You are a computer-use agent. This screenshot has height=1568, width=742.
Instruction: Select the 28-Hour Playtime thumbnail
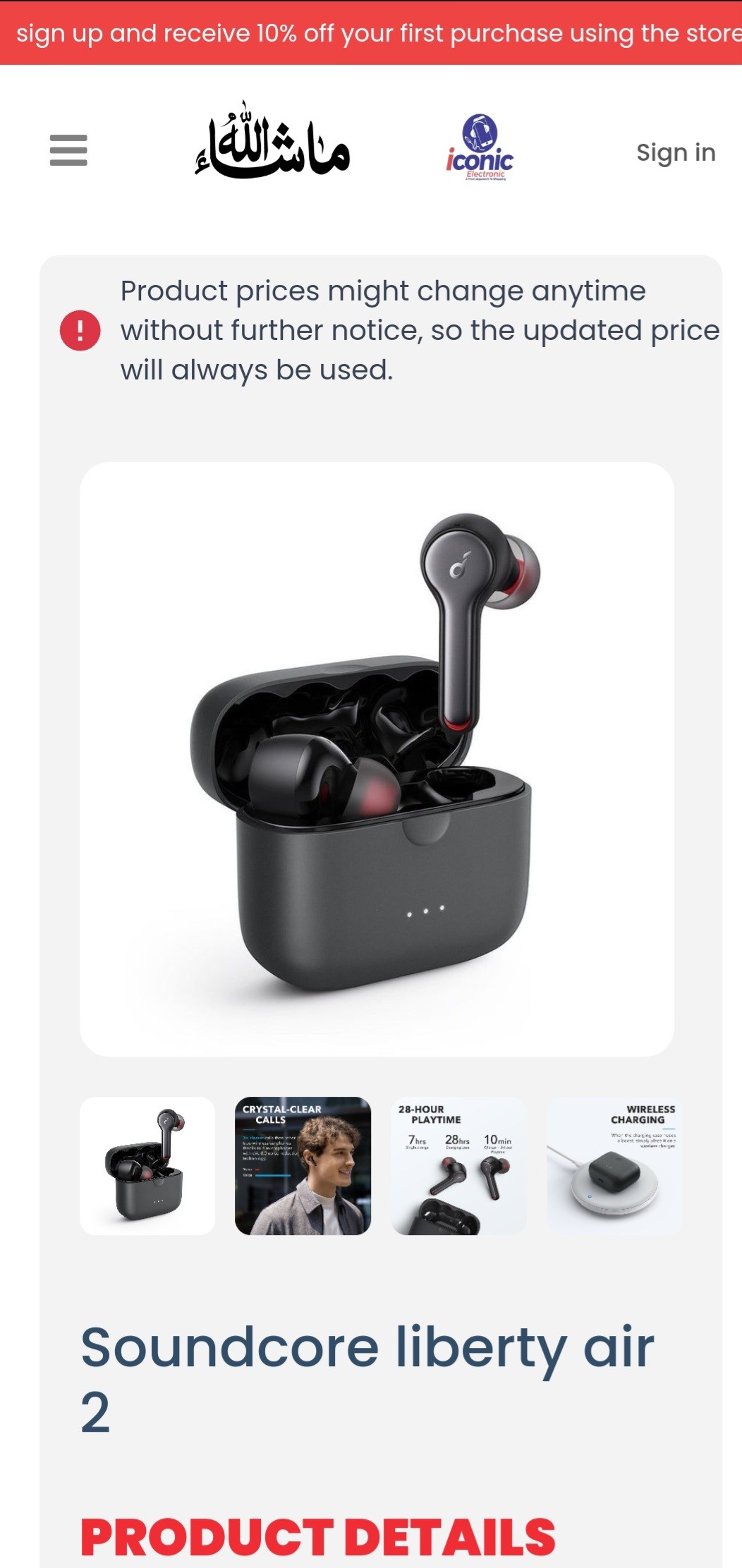(458, 1166)
